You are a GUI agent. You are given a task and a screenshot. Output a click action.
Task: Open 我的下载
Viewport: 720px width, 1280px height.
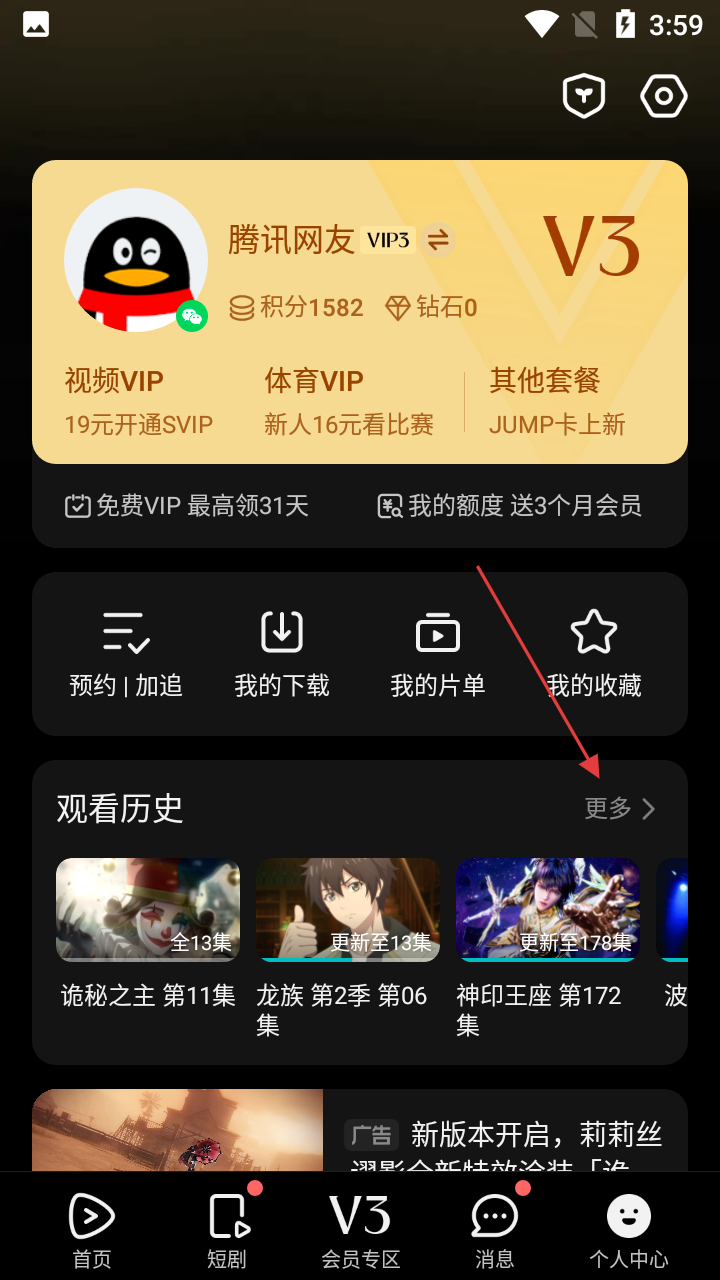[x=282, y=654]
